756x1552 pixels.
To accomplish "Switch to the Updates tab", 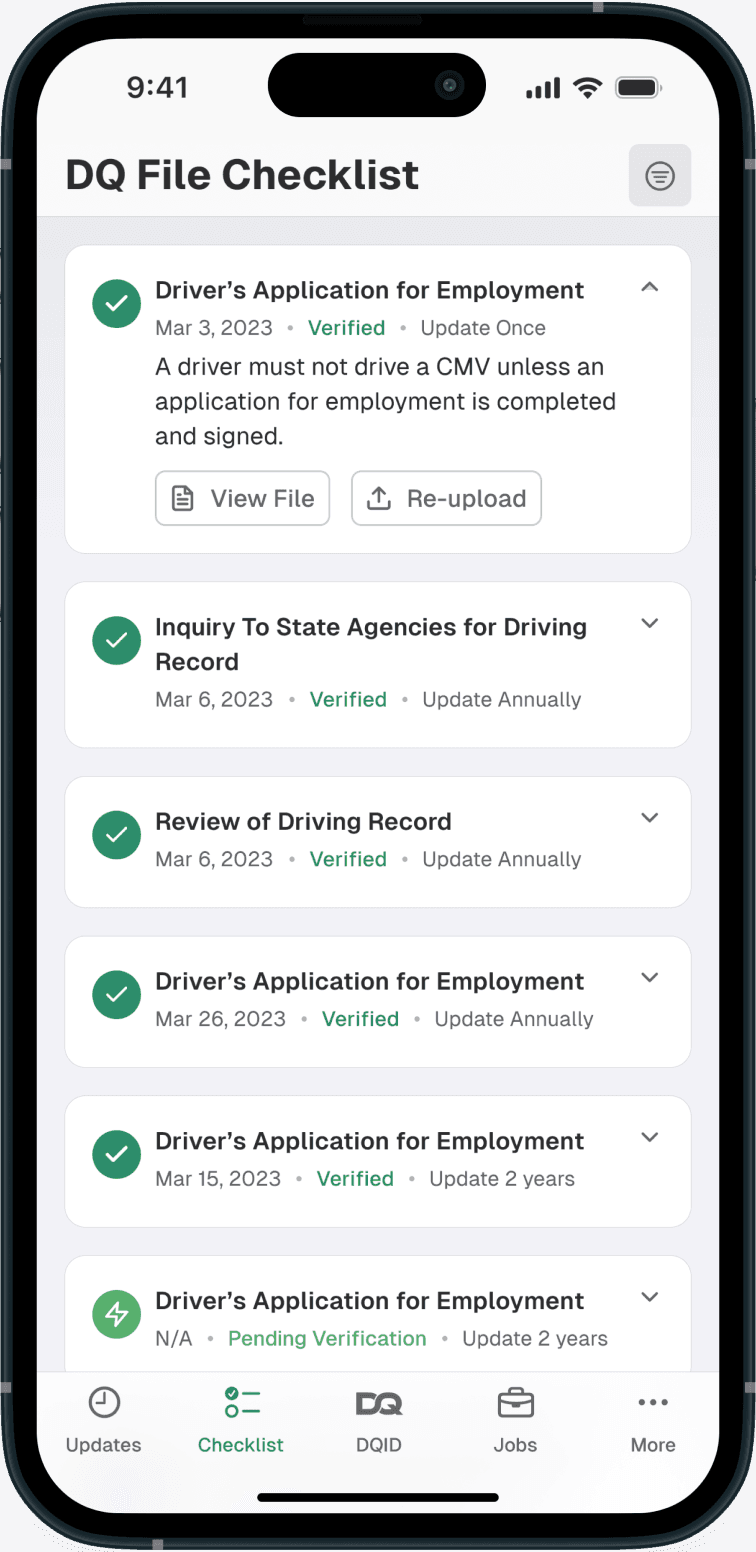I will pos(104,1420).
